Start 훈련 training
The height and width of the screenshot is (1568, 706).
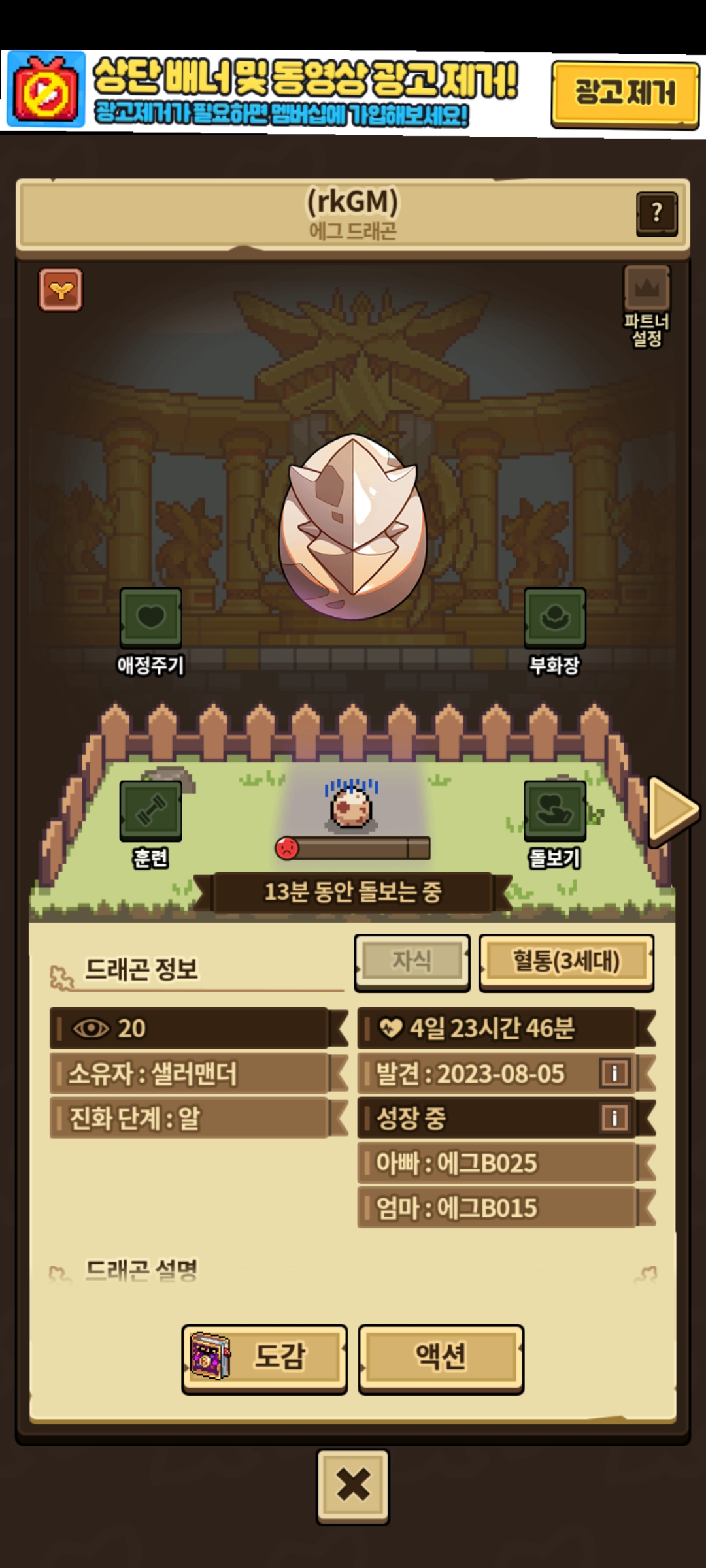[x=150, y=810]
